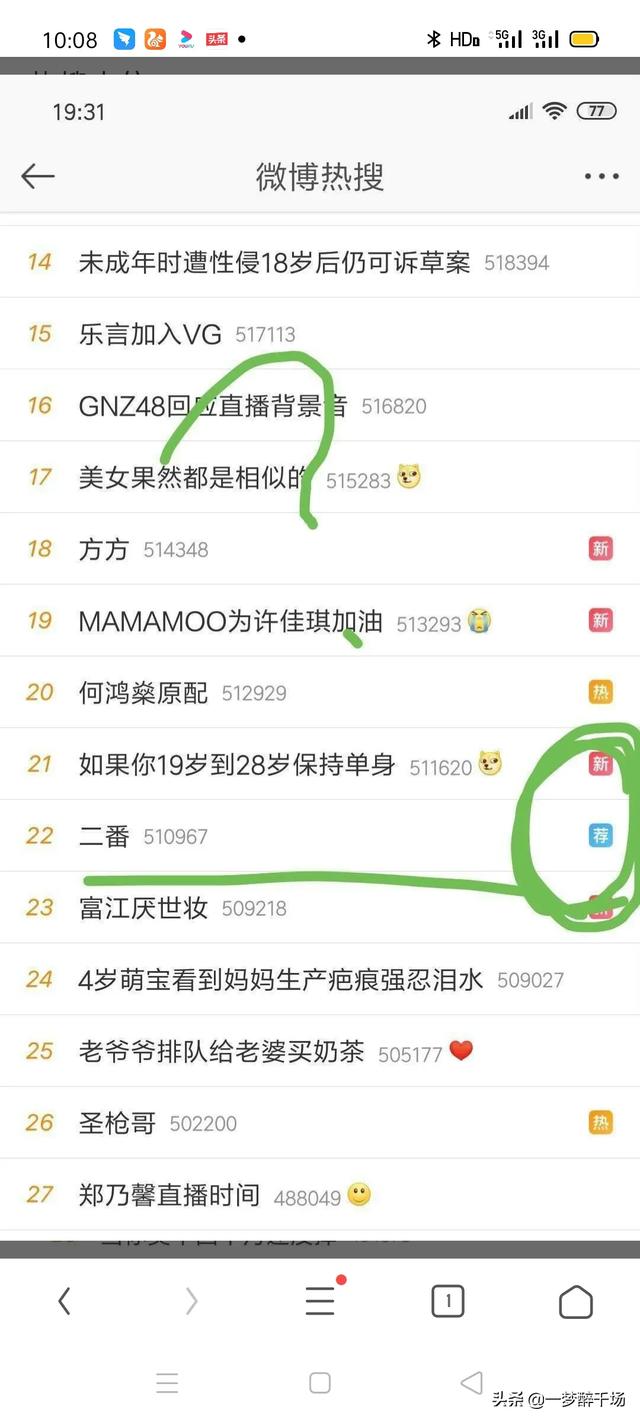Go to the browser home page
The image size is (640, 1422).
click(x=576, y=1301)
